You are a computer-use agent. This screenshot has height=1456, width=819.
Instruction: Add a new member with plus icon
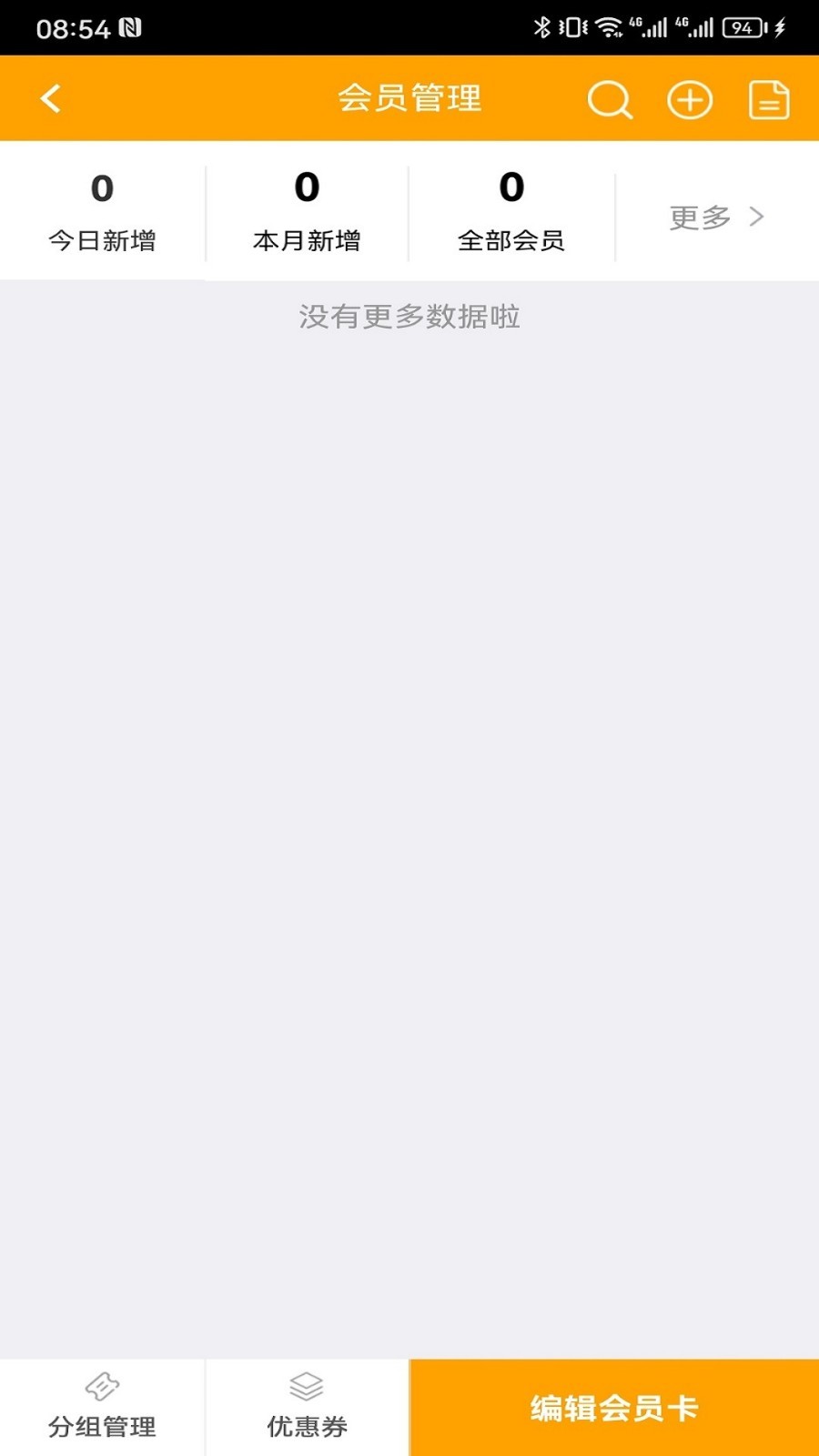690,99
